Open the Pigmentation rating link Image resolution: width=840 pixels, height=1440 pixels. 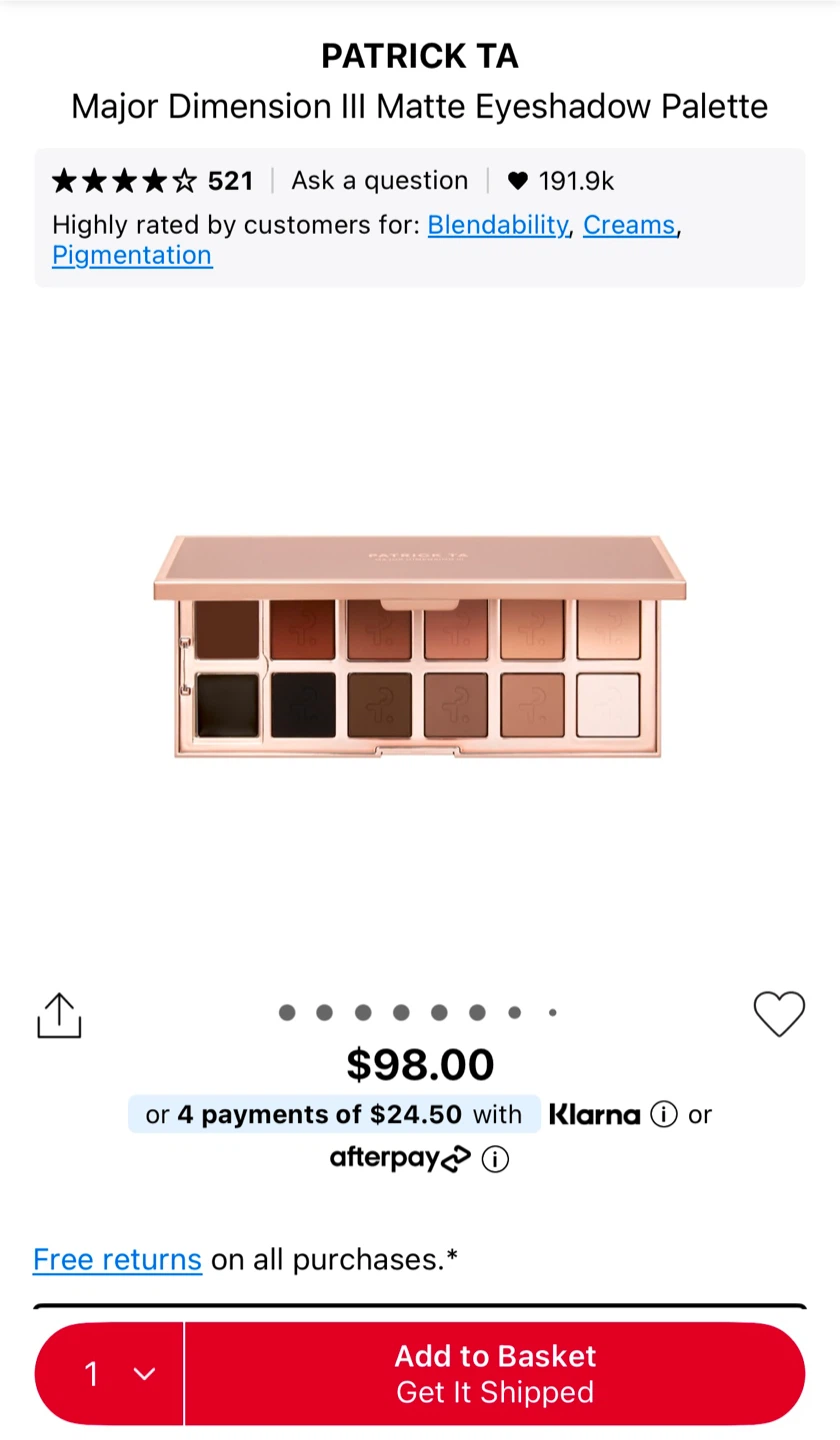[132, 255]
